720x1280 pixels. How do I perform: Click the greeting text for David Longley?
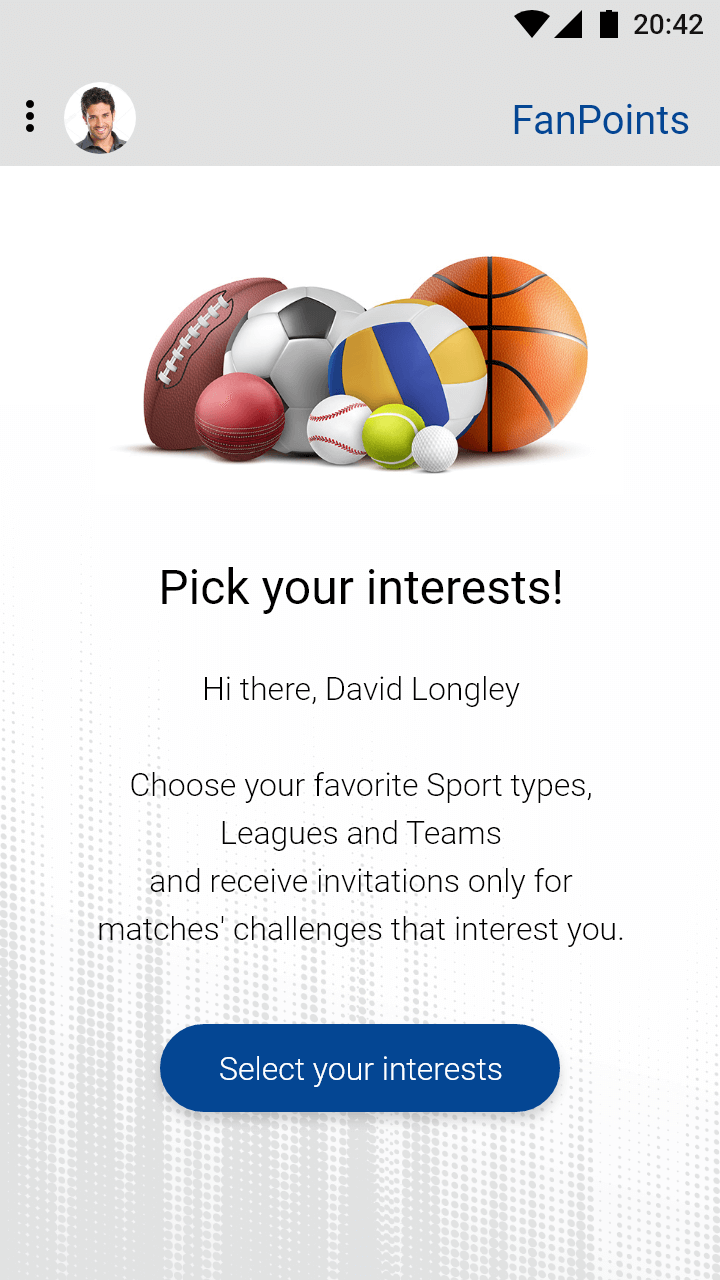tap(360, 689)
